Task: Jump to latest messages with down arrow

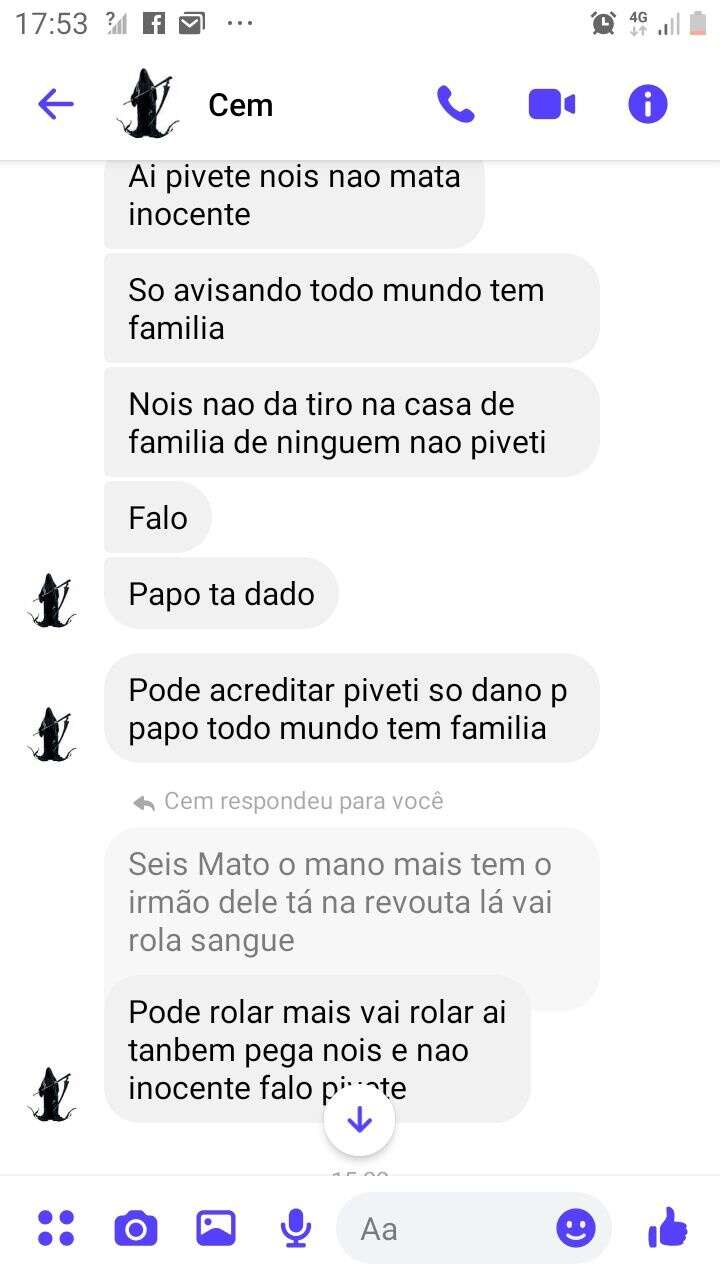Action: pos(359,1120)
